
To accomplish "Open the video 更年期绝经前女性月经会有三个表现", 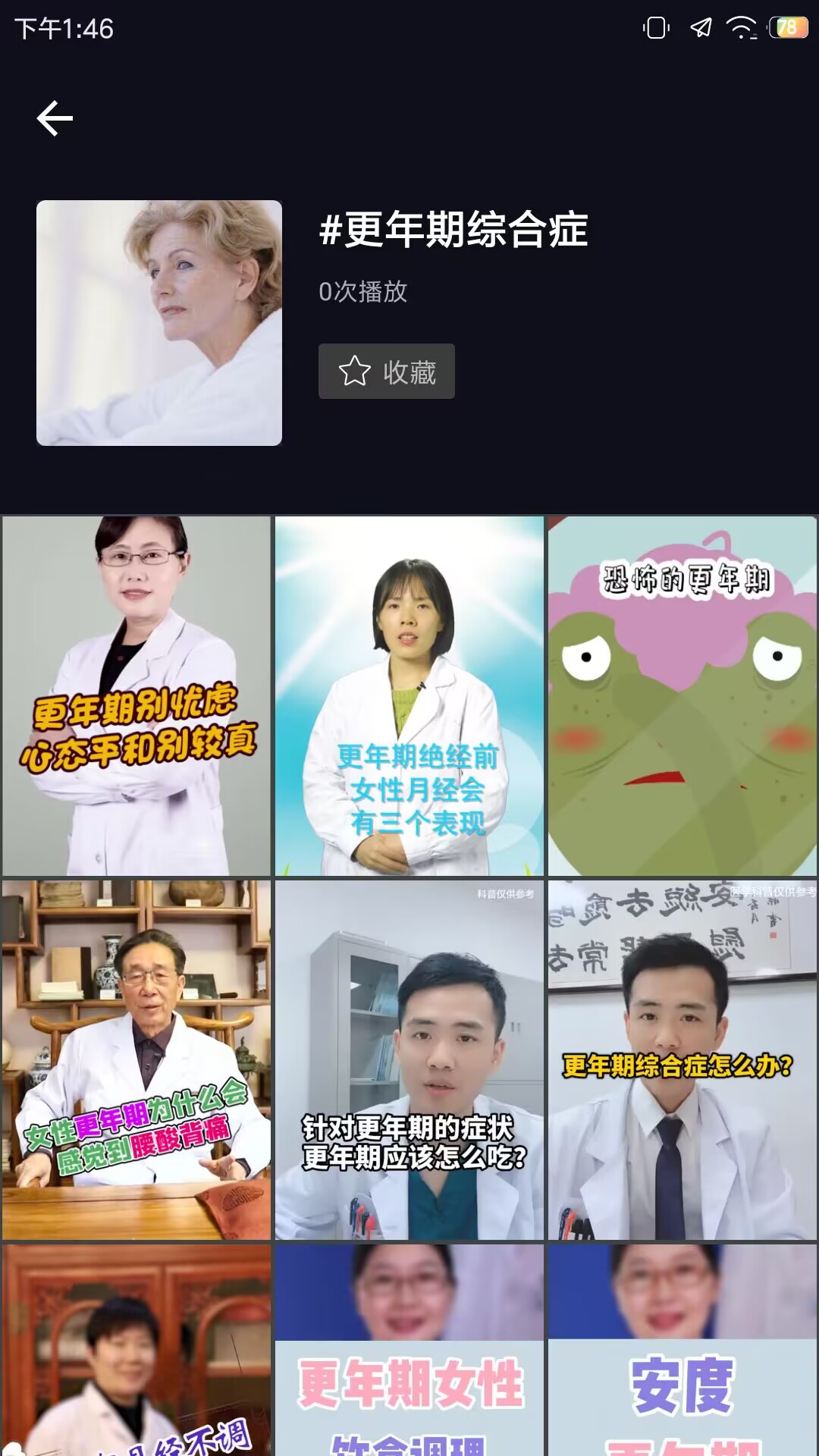I will 409,695.
